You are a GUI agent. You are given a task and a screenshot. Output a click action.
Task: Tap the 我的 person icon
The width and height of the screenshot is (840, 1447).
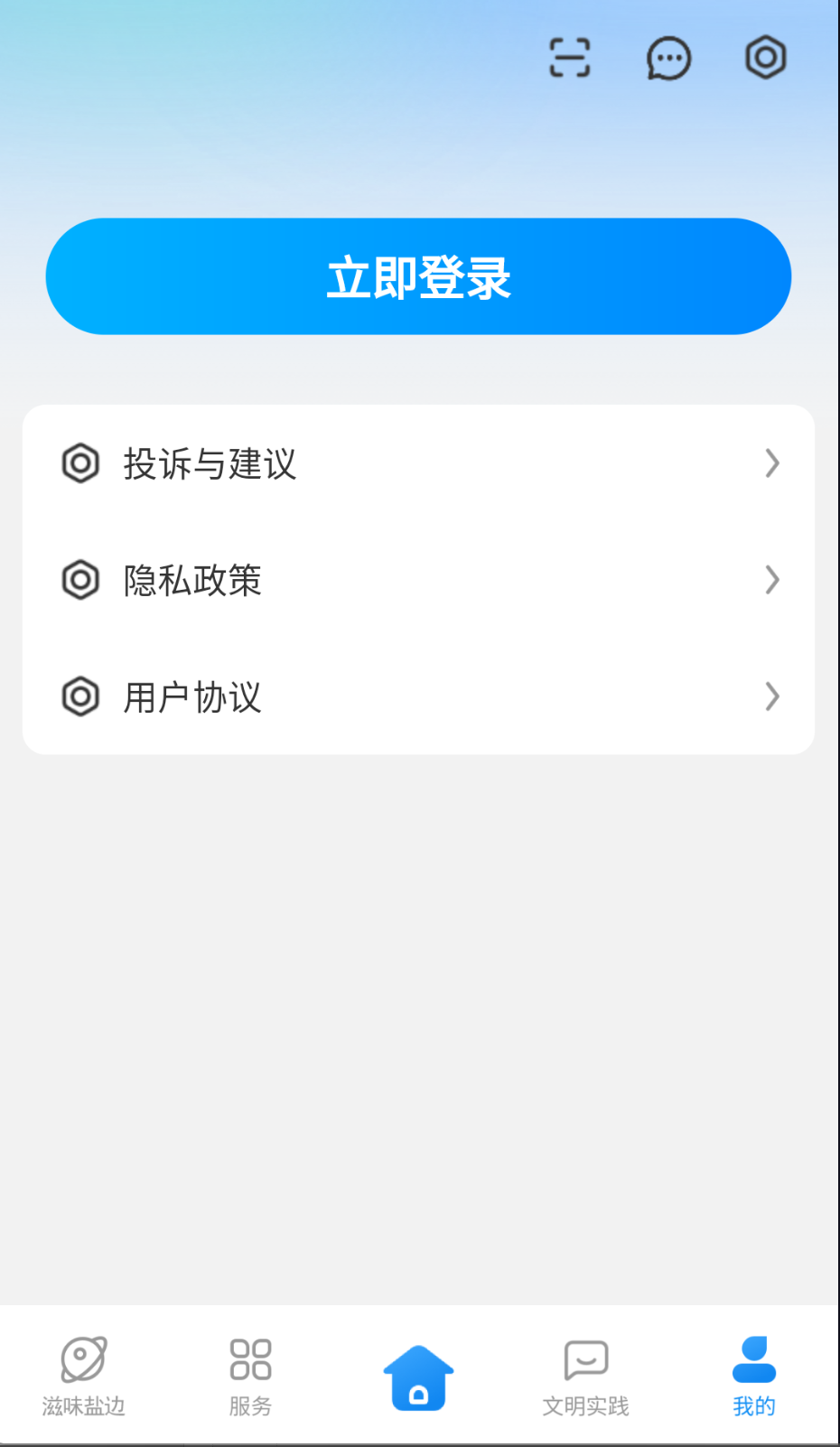(x=752, y=1360)
